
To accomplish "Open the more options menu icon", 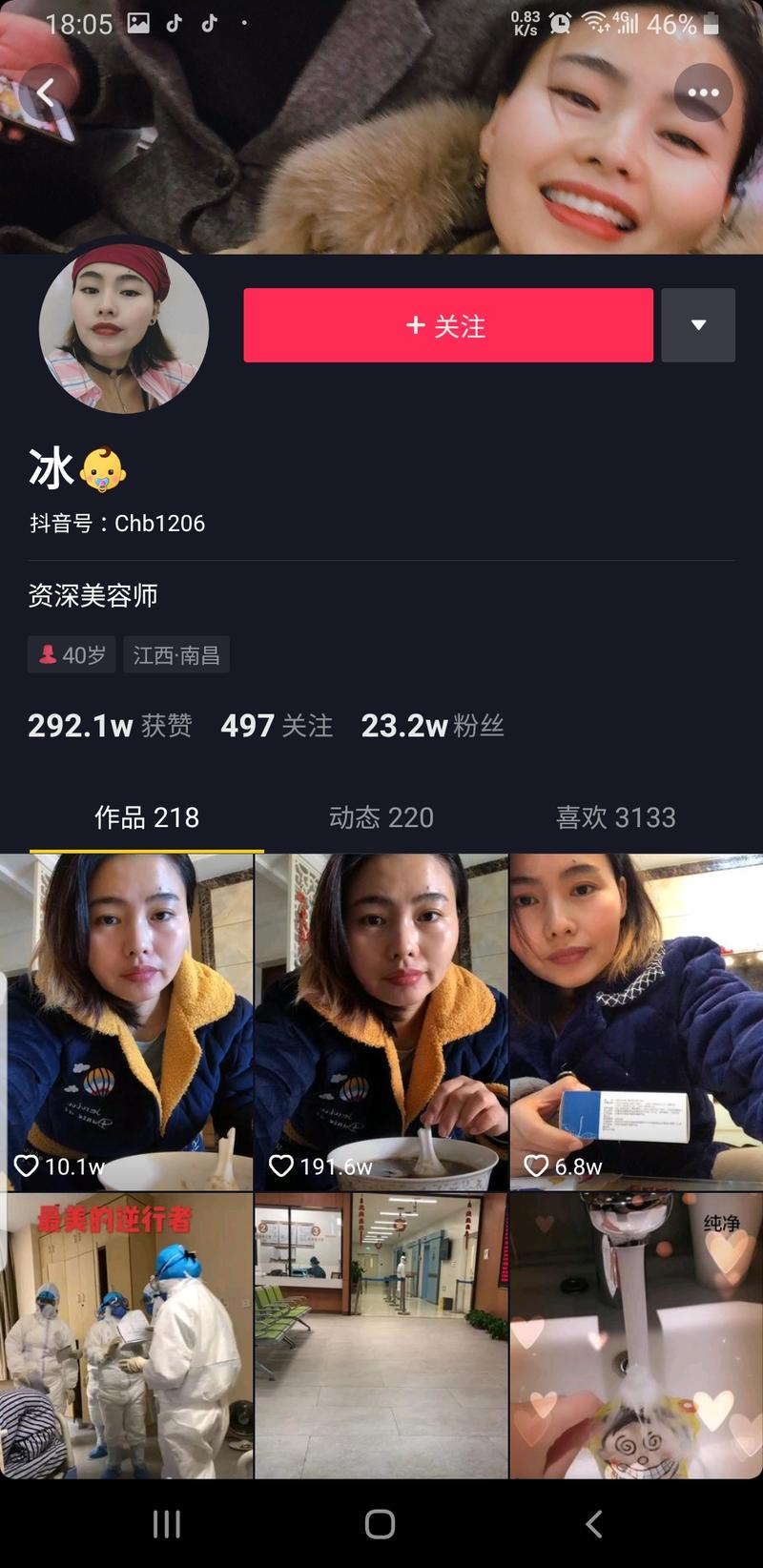I will (x=703, y=93).
